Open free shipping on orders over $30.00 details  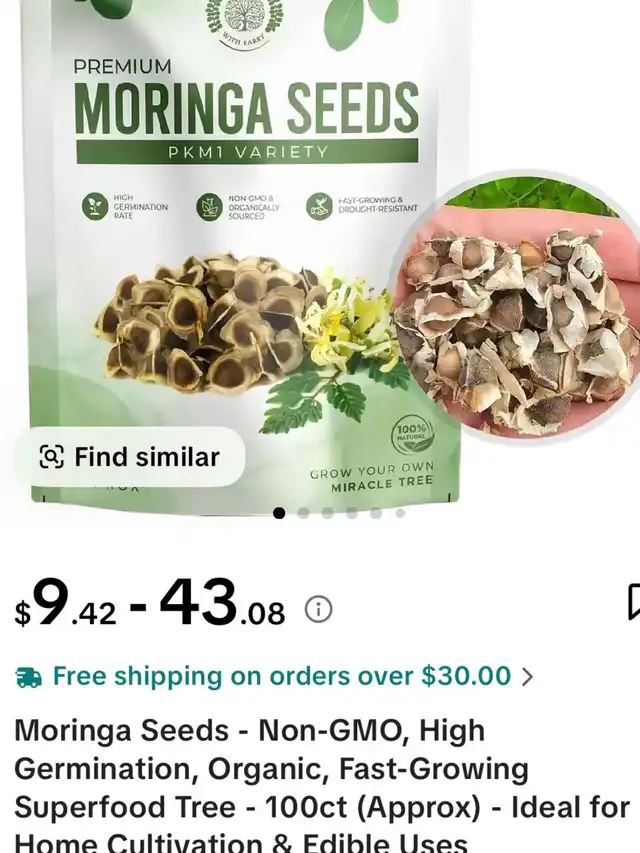click(x=275, y=676)
